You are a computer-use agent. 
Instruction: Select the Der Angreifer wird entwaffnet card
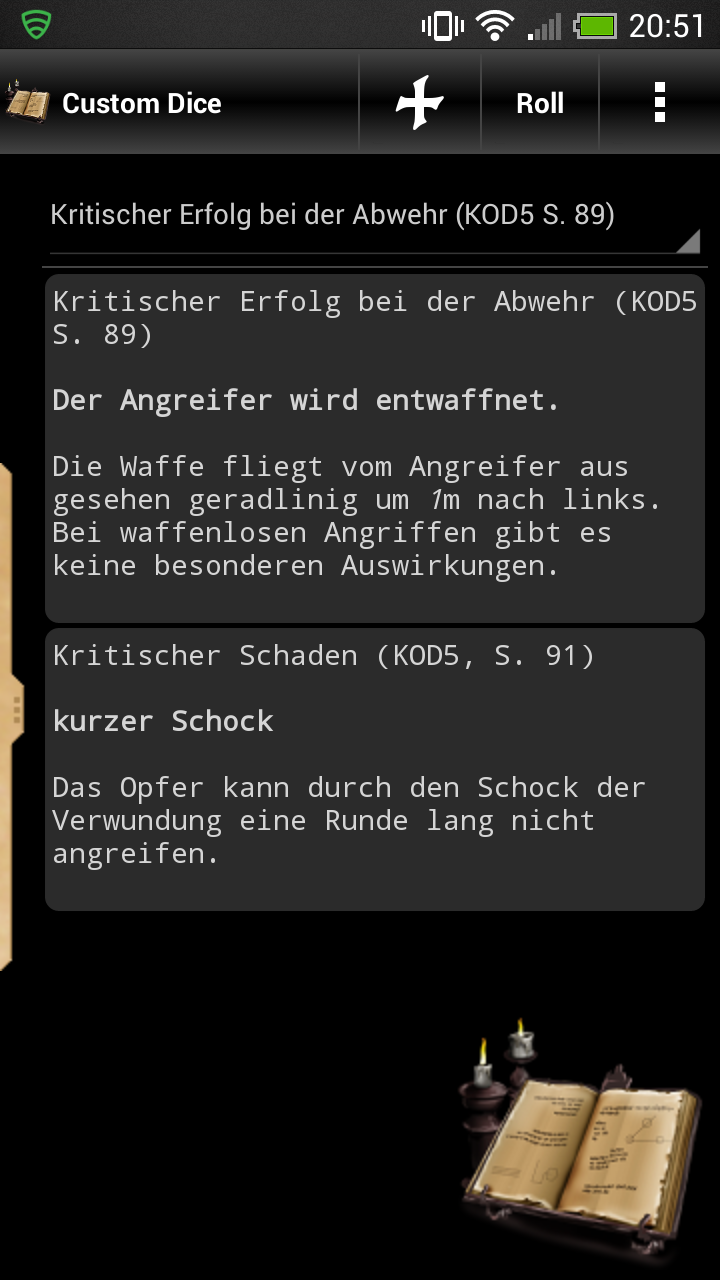click(x=375, y=448)
